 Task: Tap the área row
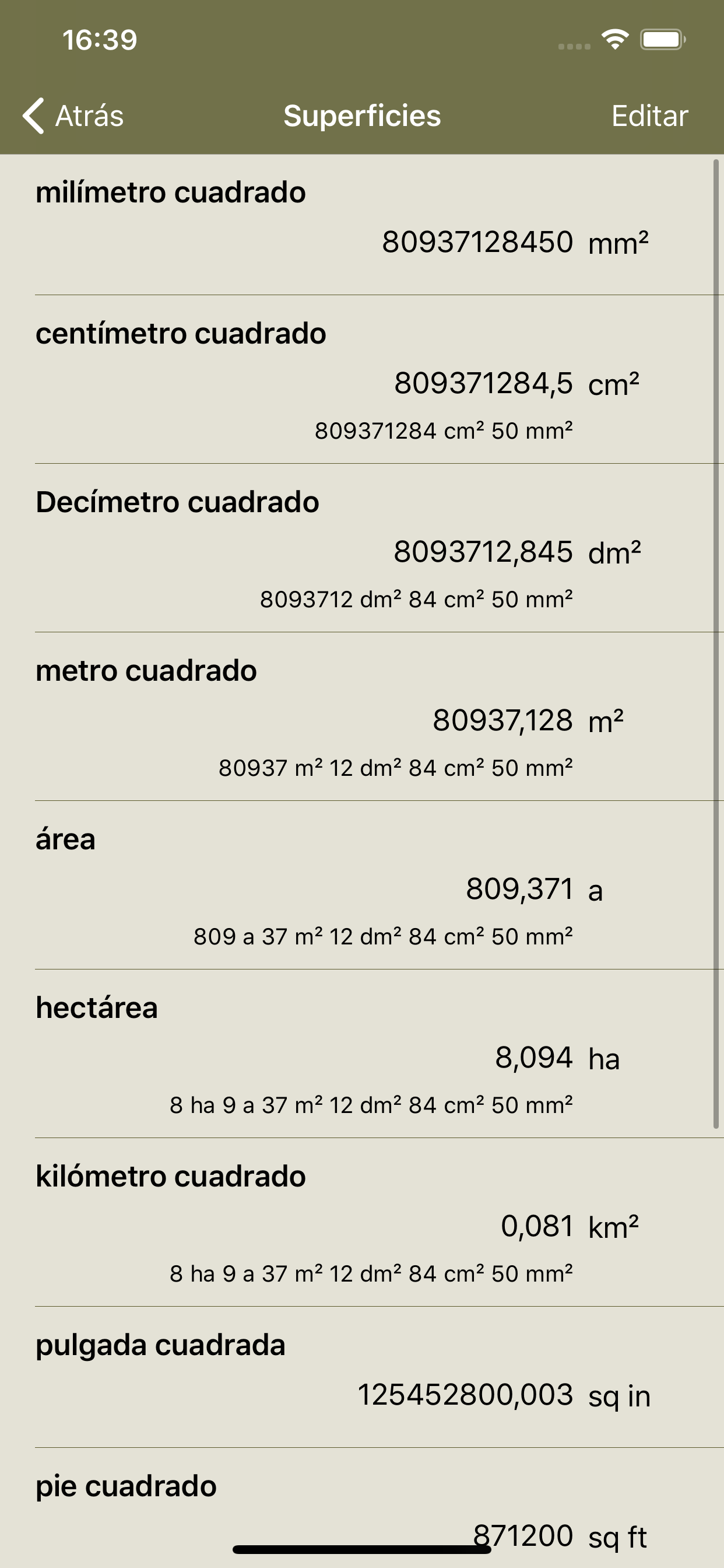point(362,885)
